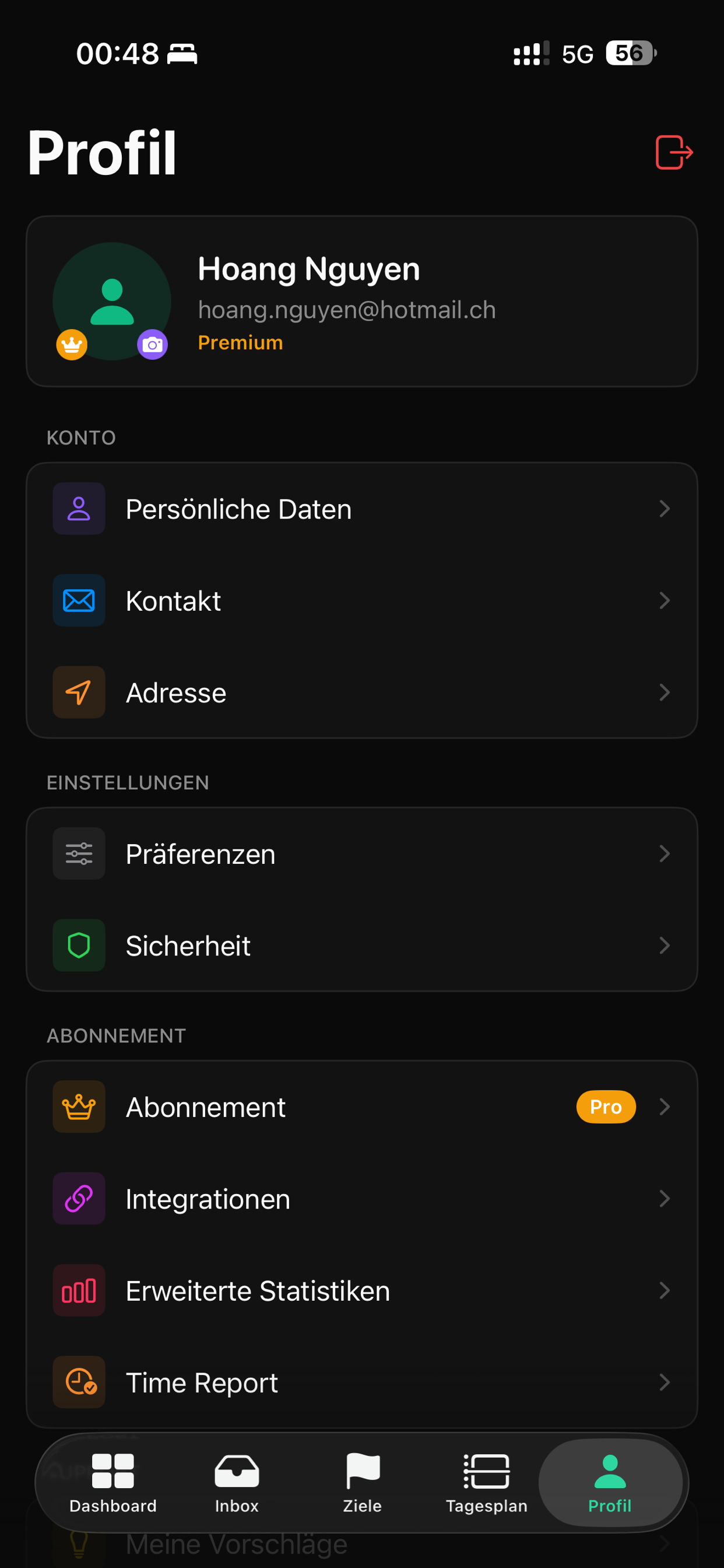Expand the Time Report entry chevron
Screen dimensions: 724x1568
[666, 1382]
